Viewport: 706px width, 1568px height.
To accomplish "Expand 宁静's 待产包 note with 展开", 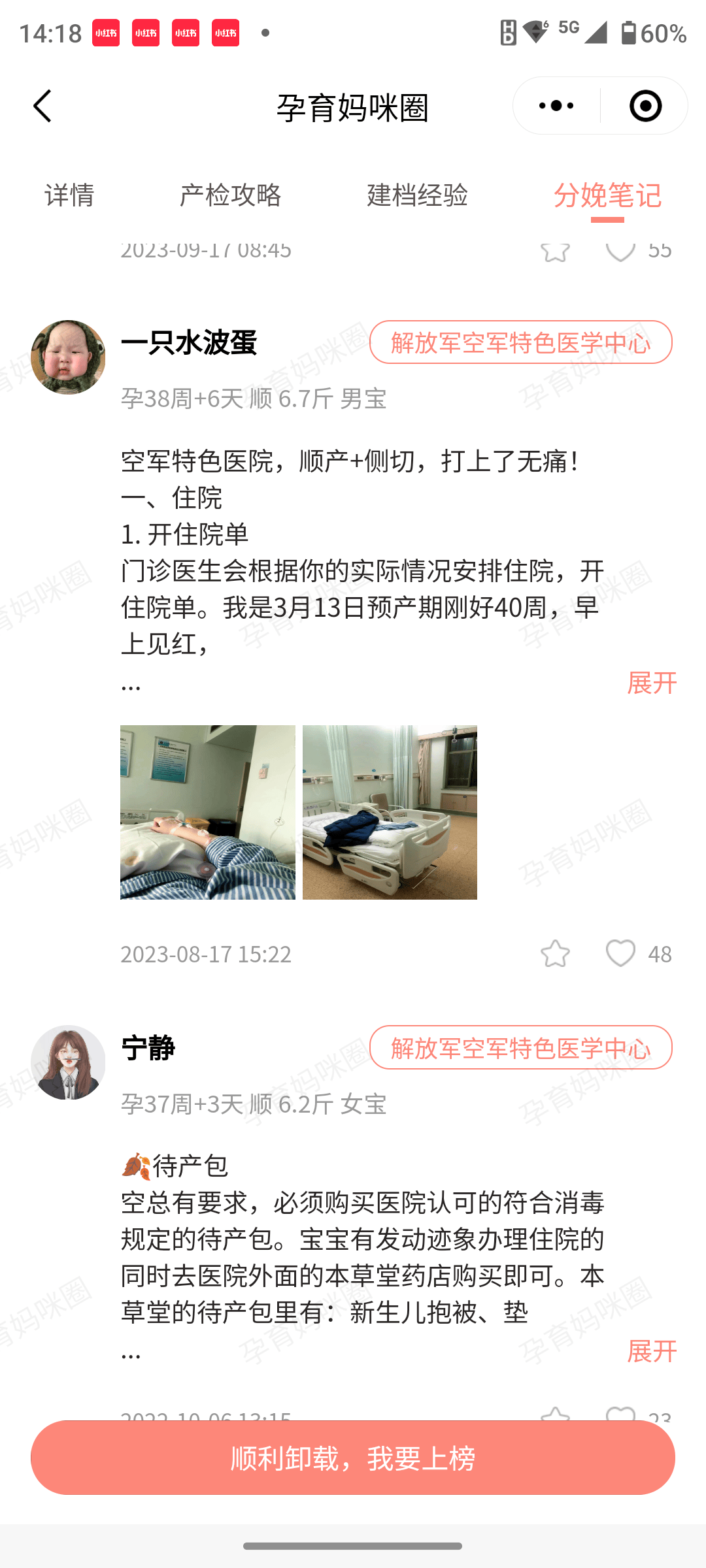I will 652,1350.
